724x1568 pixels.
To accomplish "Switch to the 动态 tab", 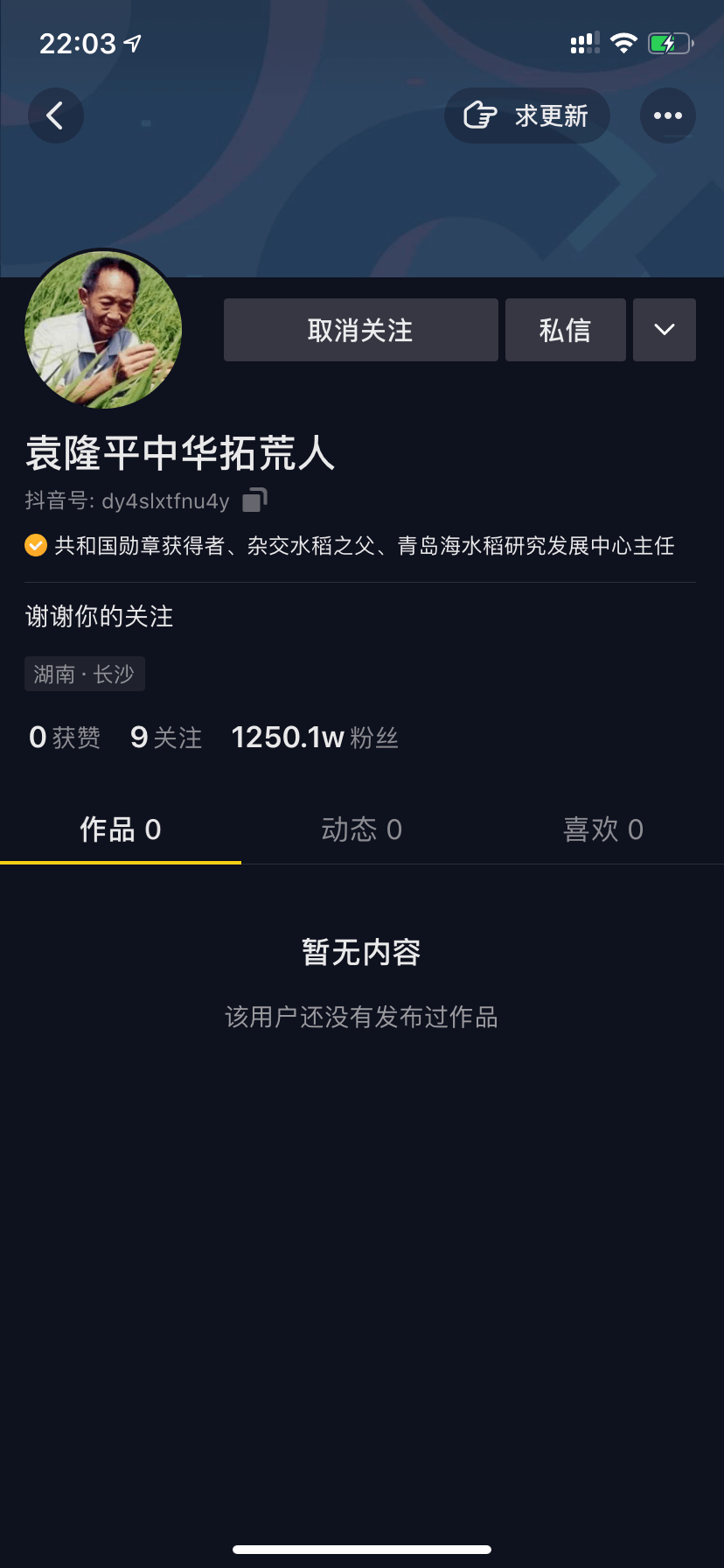I will [361, 829].
